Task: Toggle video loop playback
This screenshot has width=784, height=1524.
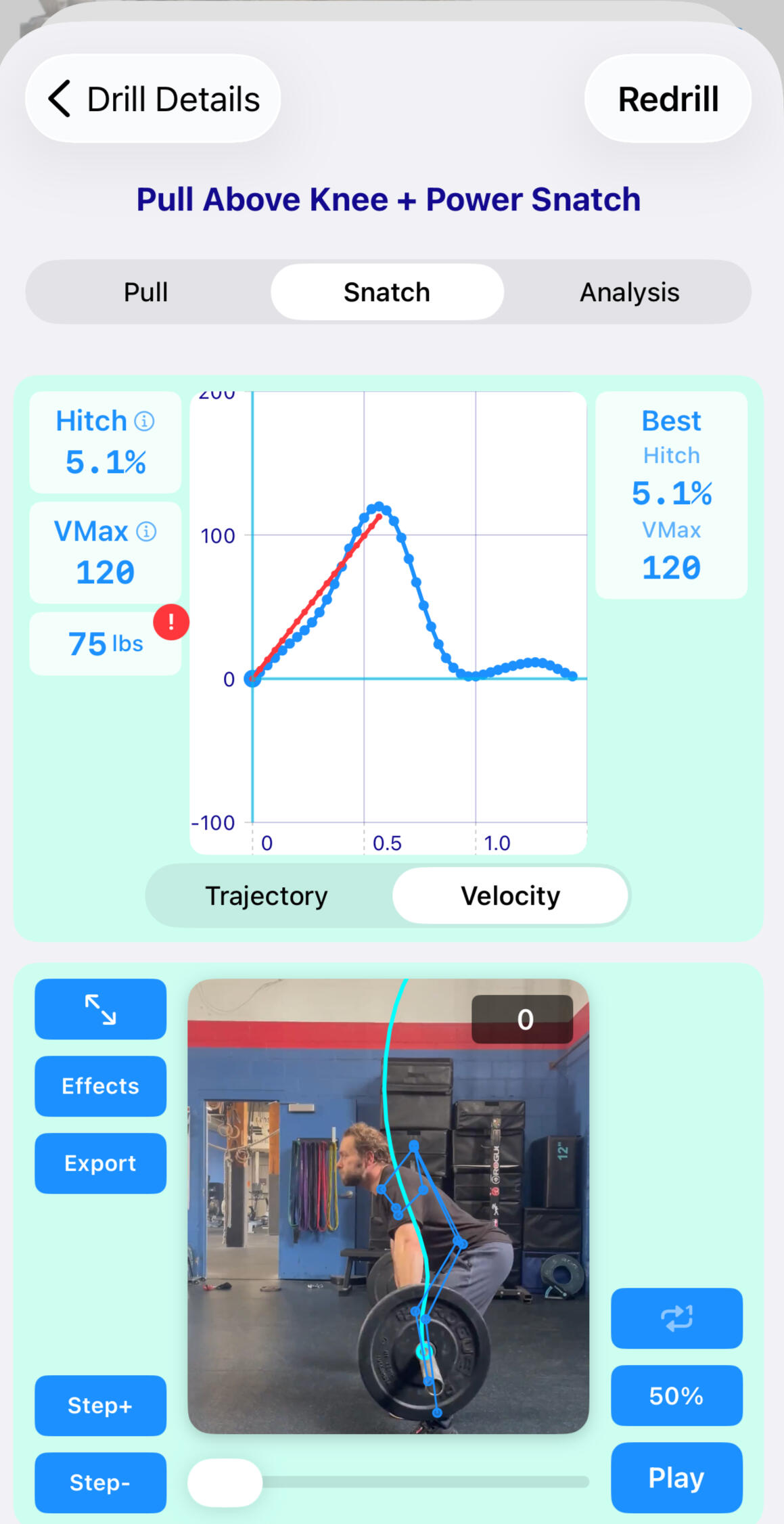Action: click(x=676, y=1318)
